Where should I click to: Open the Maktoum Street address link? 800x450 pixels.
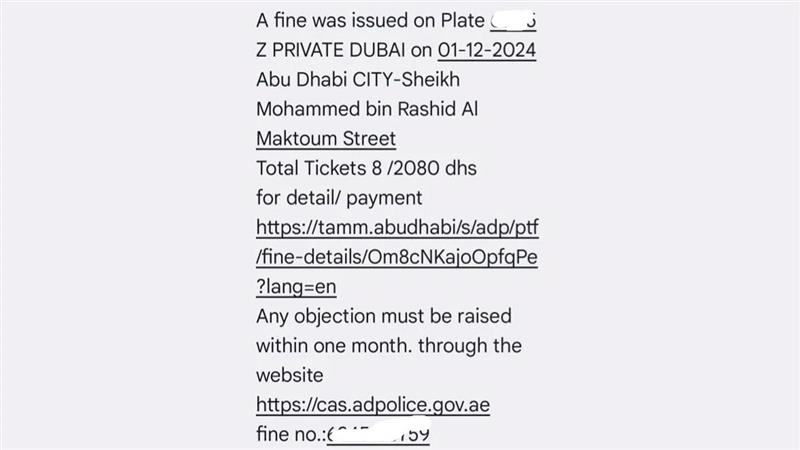(326, 139)
